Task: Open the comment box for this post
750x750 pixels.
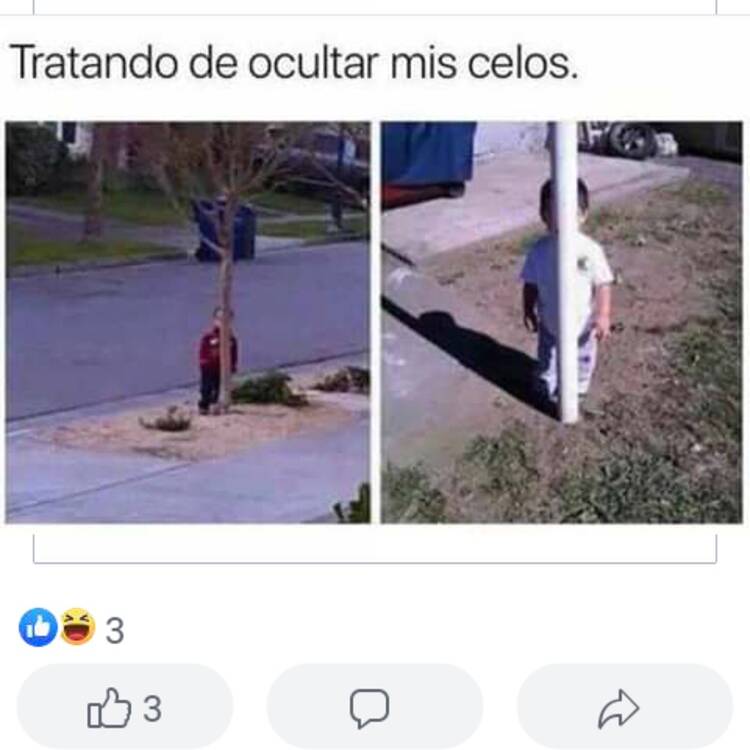Action: pyautogui.click(x=369, y=708)
